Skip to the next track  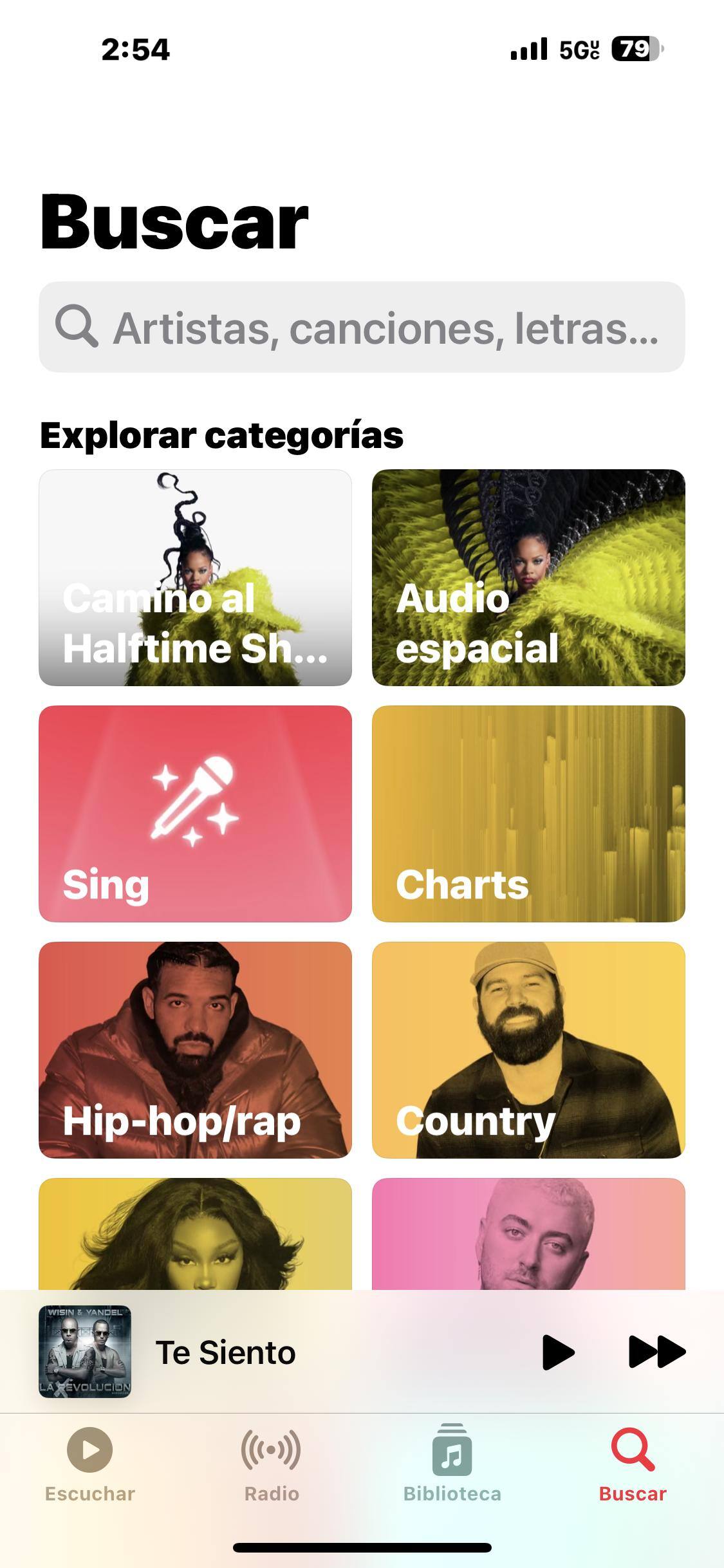656,1352
